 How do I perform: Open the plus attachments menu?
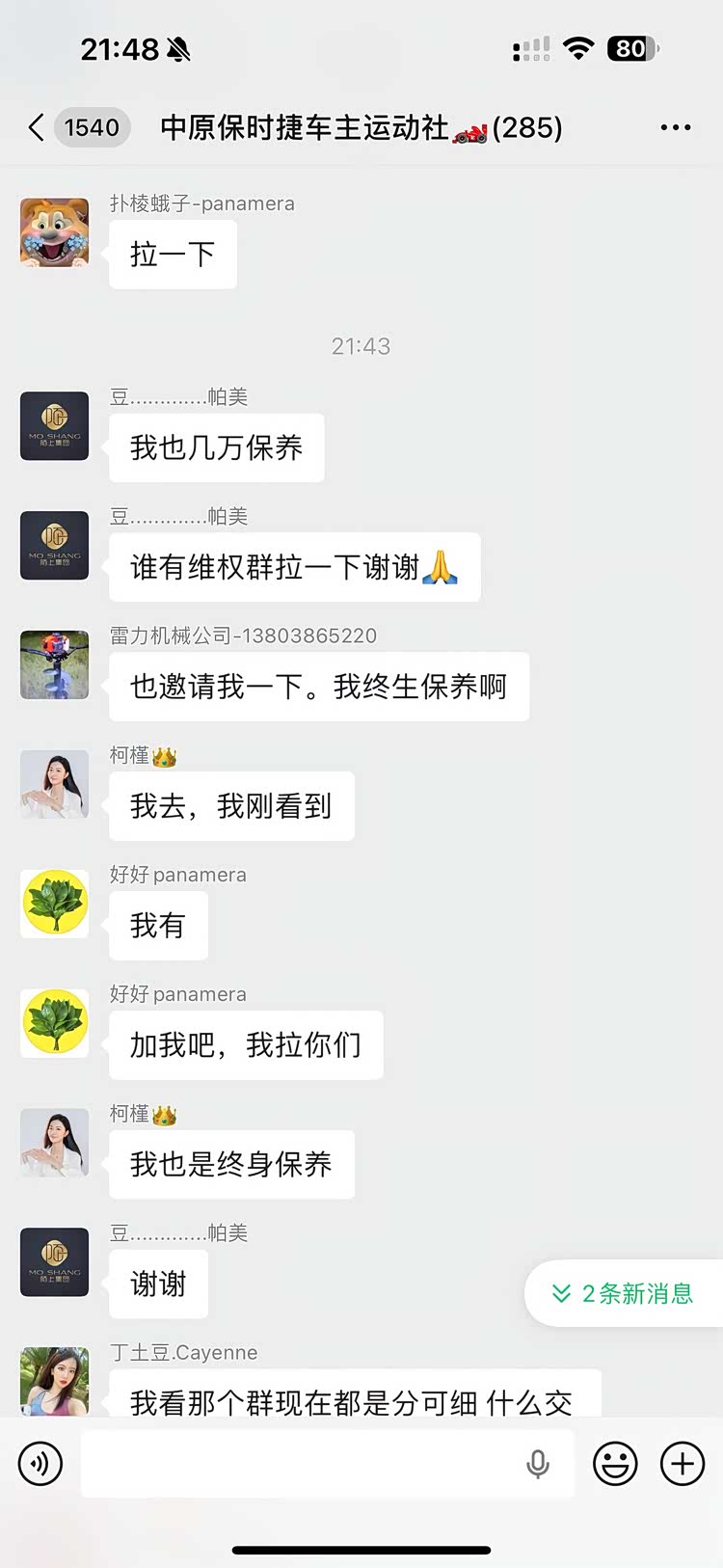pyautogui.click(x=683, y=1464)
